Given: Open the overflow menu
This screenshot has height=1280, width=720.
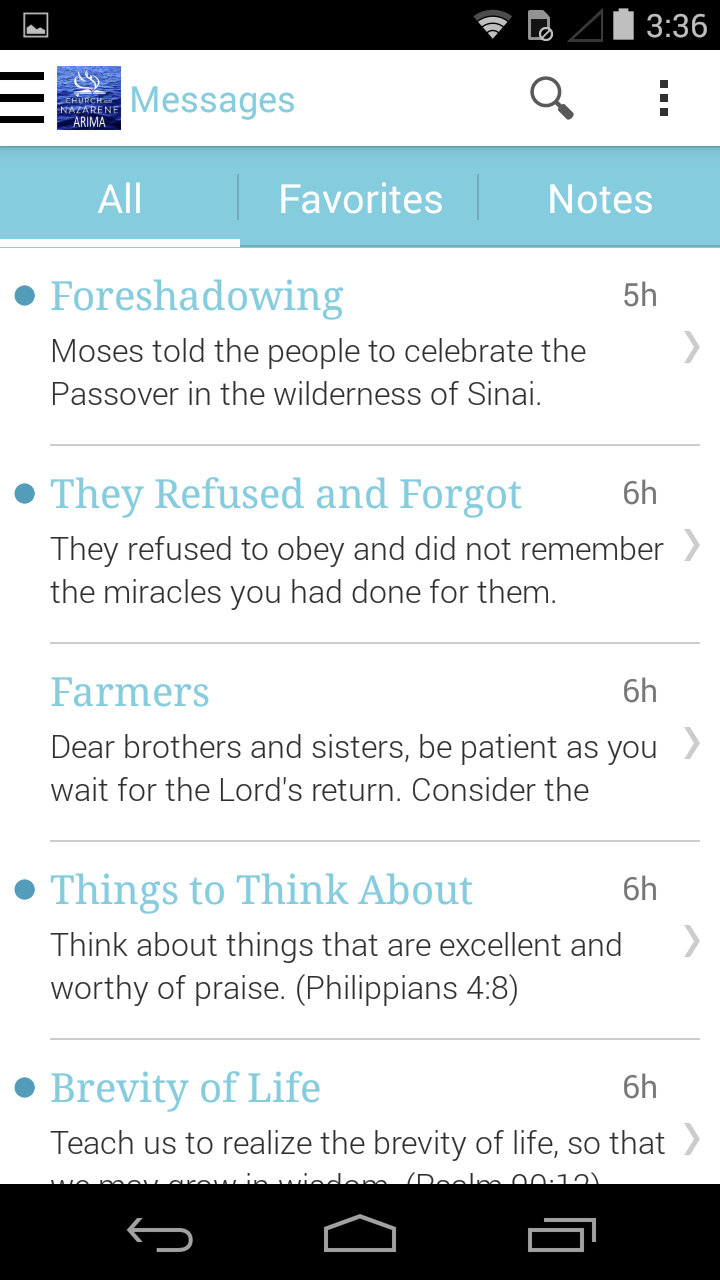Looking at the screenshot, I should [x=664, y=98].
